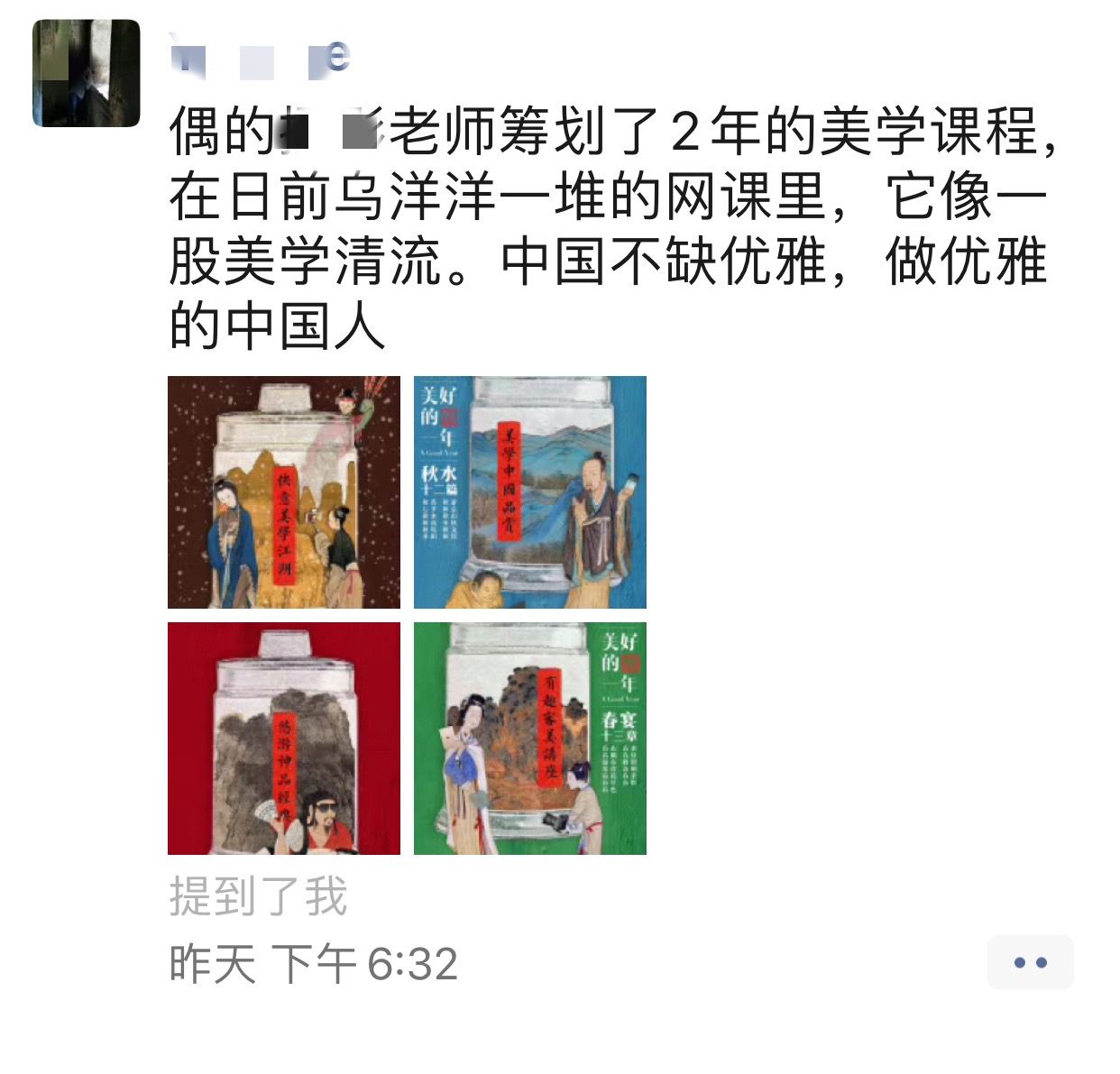Image resolution: width=1120 pixels, height=1074 pixels.
Task: View the brown jar poster image
Action: [x=284, y=492]
